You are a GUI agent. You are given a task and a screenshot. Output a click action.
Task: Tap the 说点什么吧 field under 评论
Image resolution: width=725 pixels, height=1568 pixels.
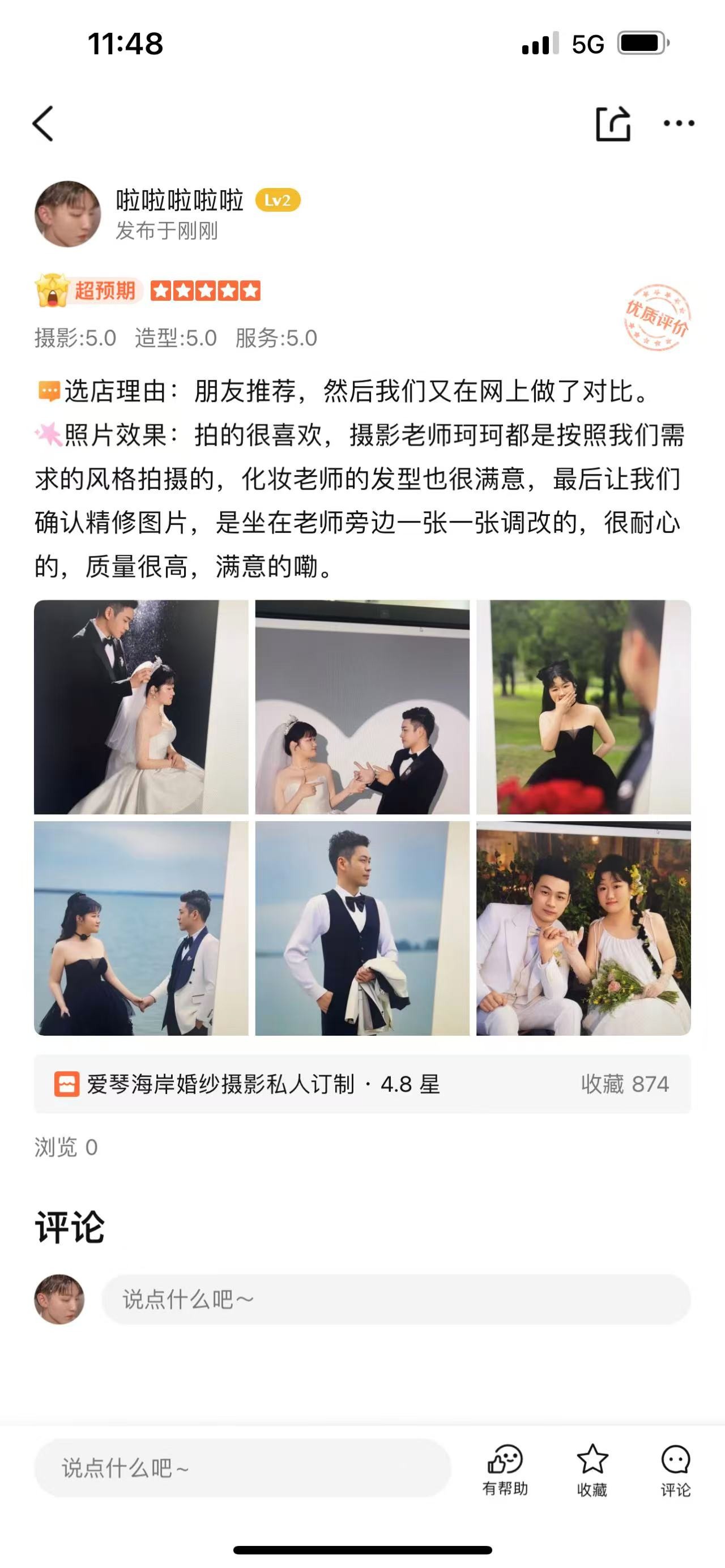pos(396,1300)
